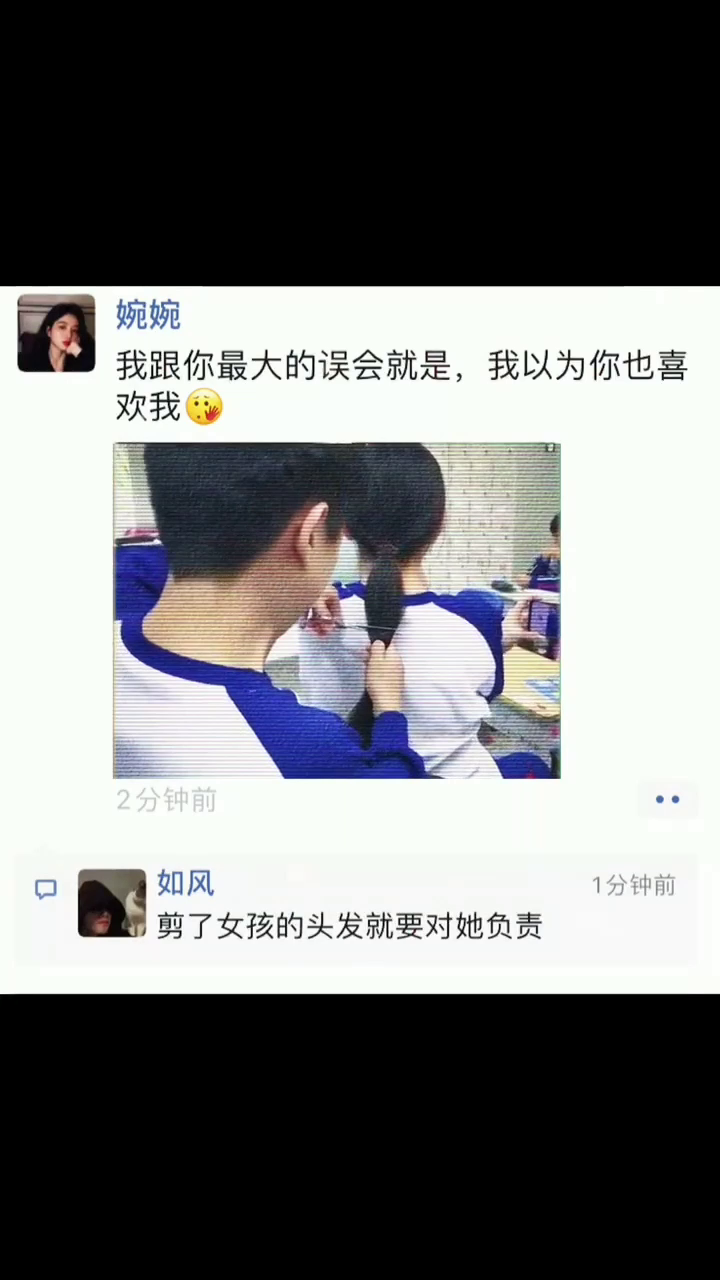Reply to 如风's comment about 剪了女孩的头发
Viewport: 720px width, 1280px height.
(350, 926)
